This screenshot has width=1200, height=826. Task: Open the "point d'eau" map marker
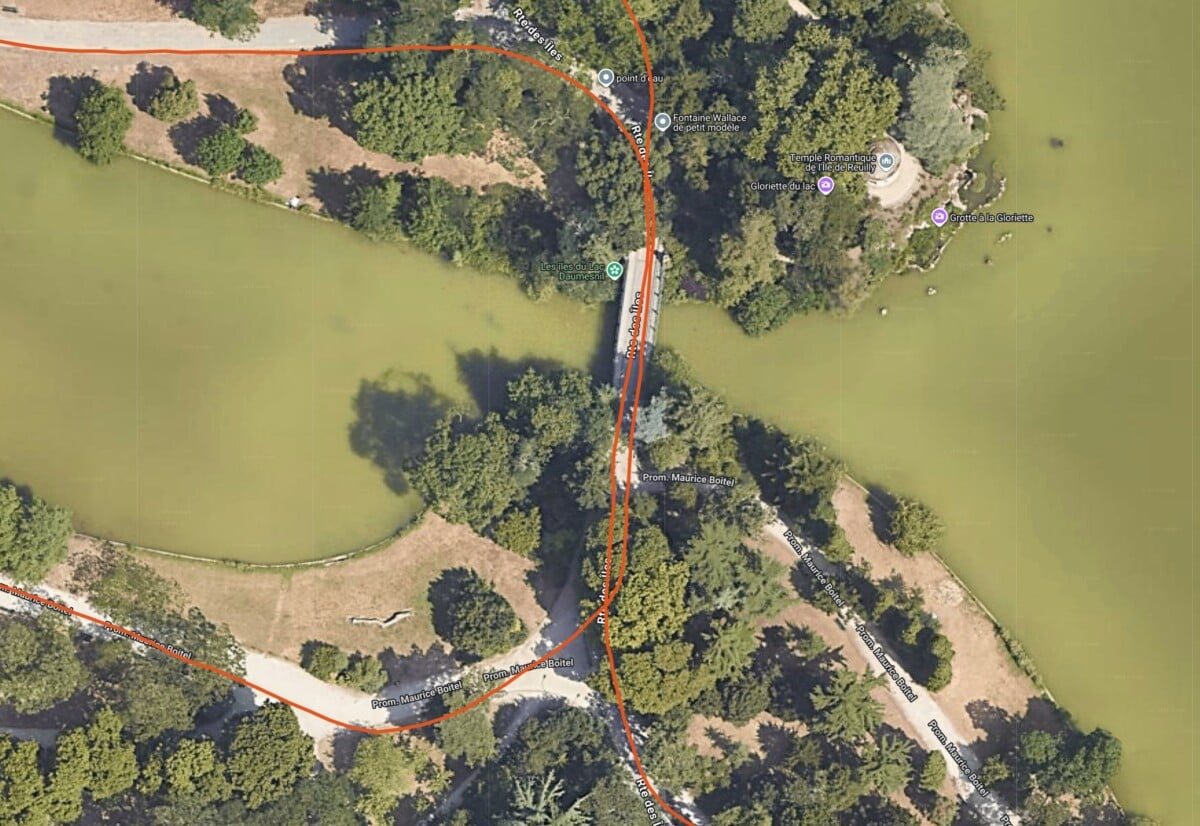(605, 77)
